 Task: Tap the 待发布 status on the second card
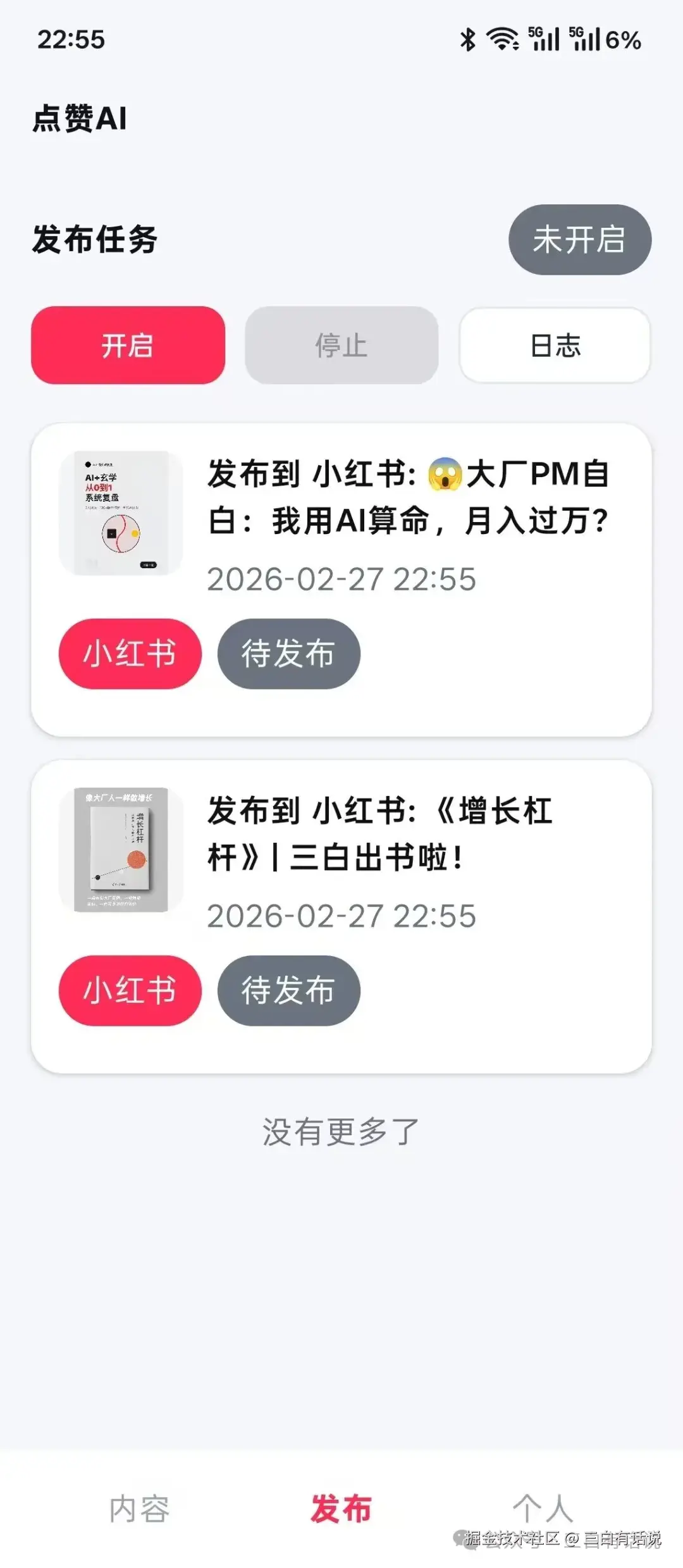288,992
